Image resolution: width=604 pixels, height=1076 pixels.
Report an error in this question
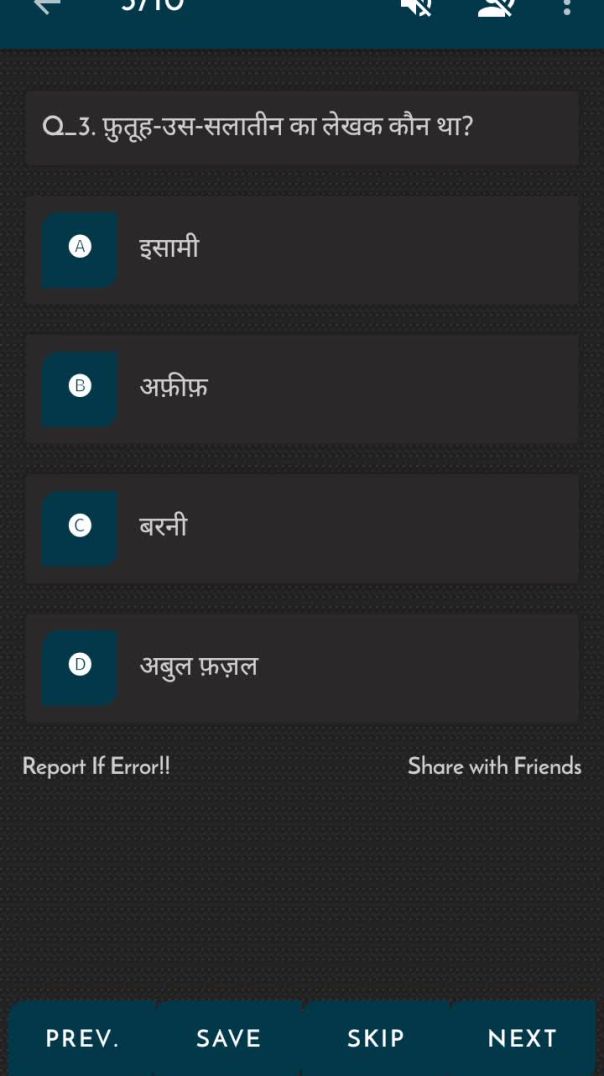(96, 767)
